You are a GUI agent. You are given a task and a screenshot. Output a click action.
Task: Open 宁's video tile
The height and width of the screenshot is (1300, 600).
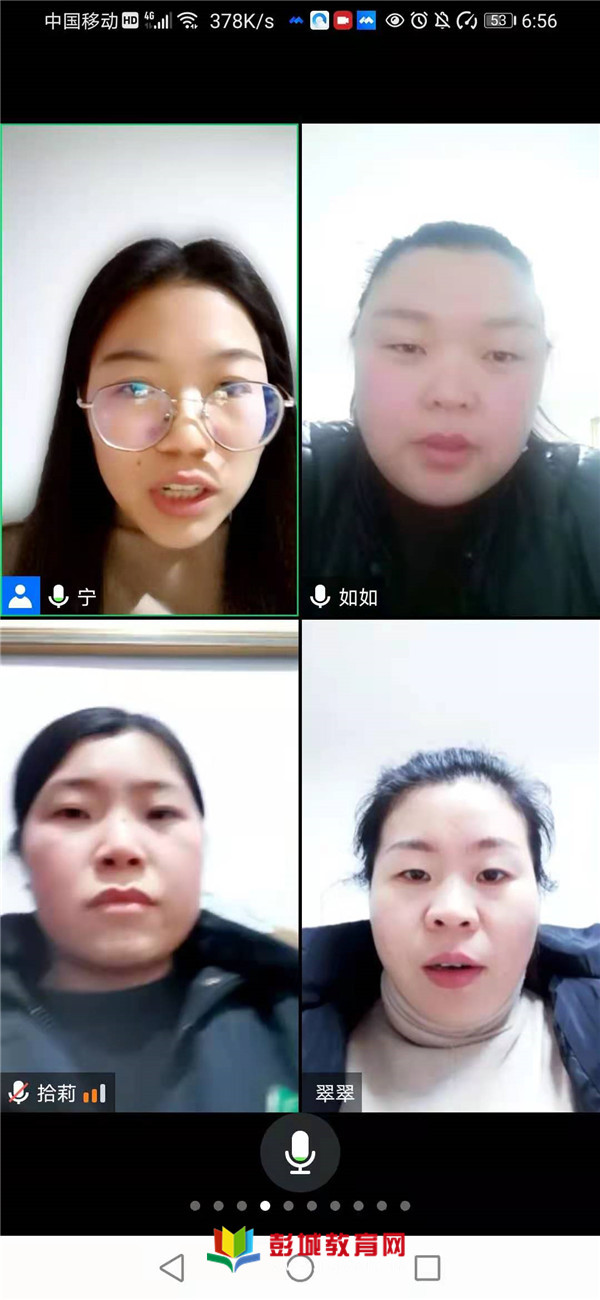pos(150,370)
